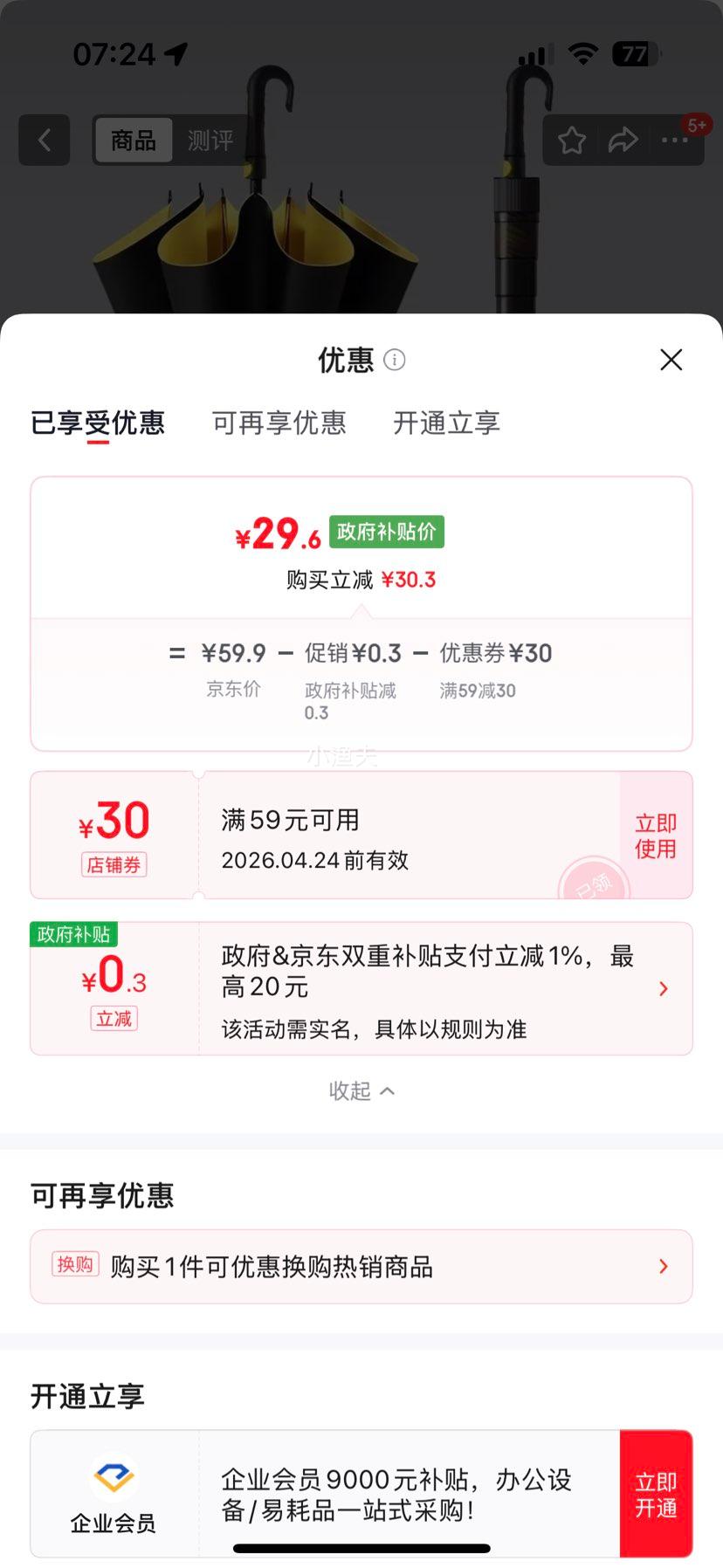Open the info icon next to 优惠 title
723x1568 pixels.
click(x=394, y=360)
